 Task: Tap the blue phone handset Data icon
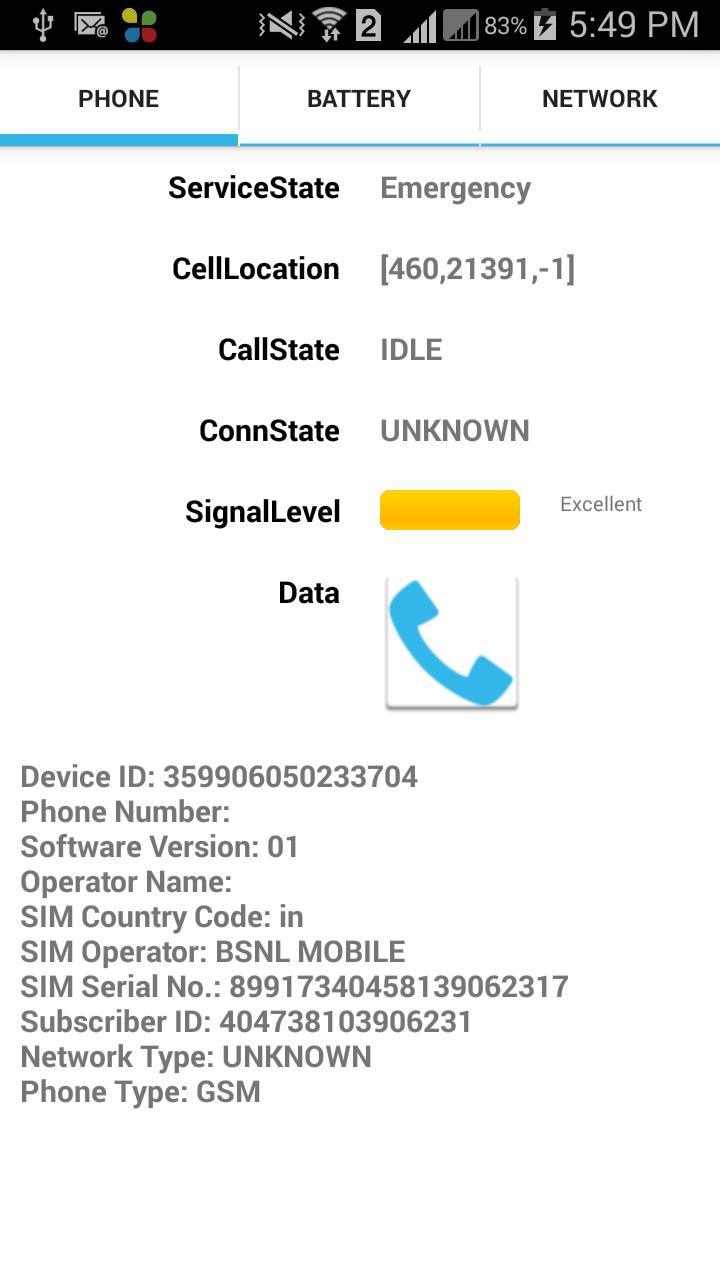tap(451, 640)
